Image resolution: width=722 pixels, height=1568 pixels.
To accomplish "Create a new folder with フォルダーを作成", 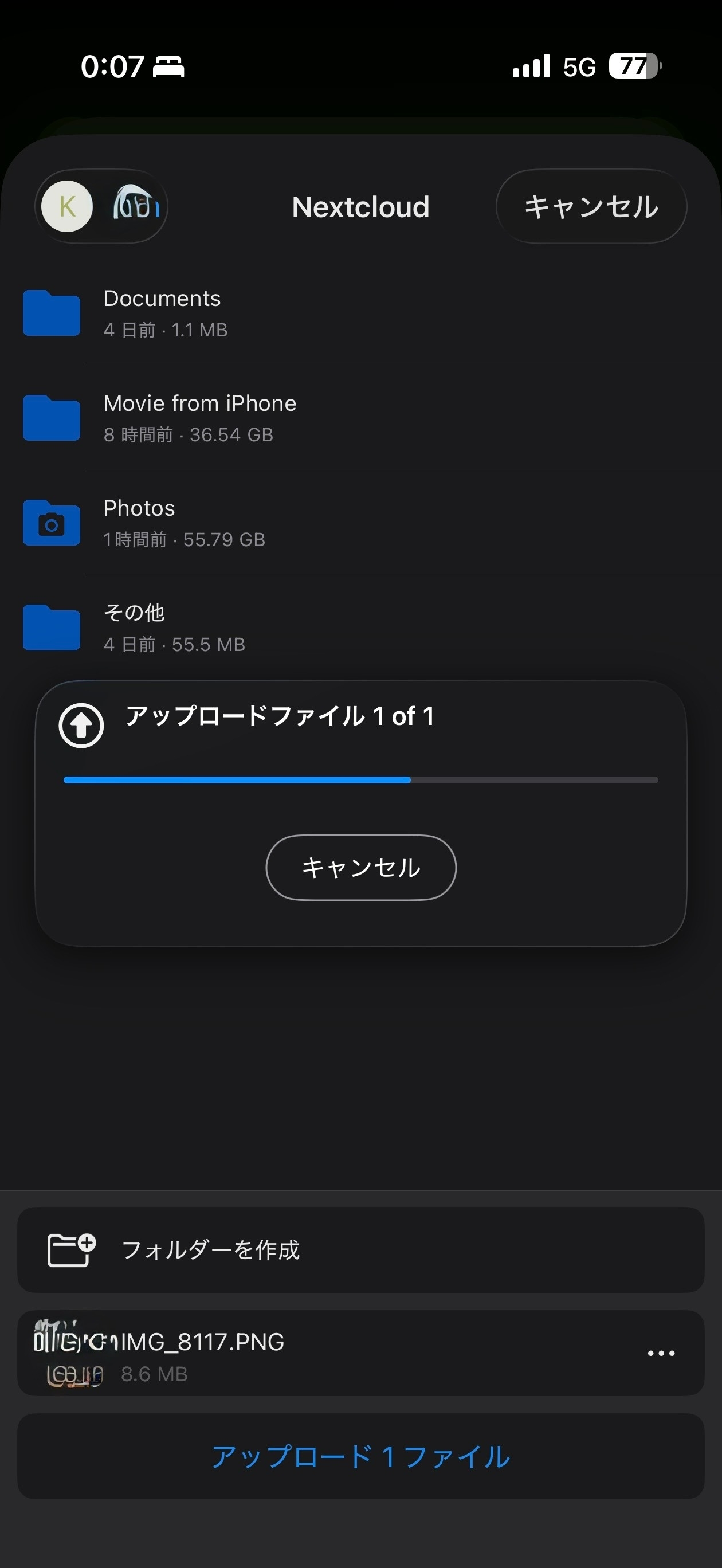I will pos(361,1250).
